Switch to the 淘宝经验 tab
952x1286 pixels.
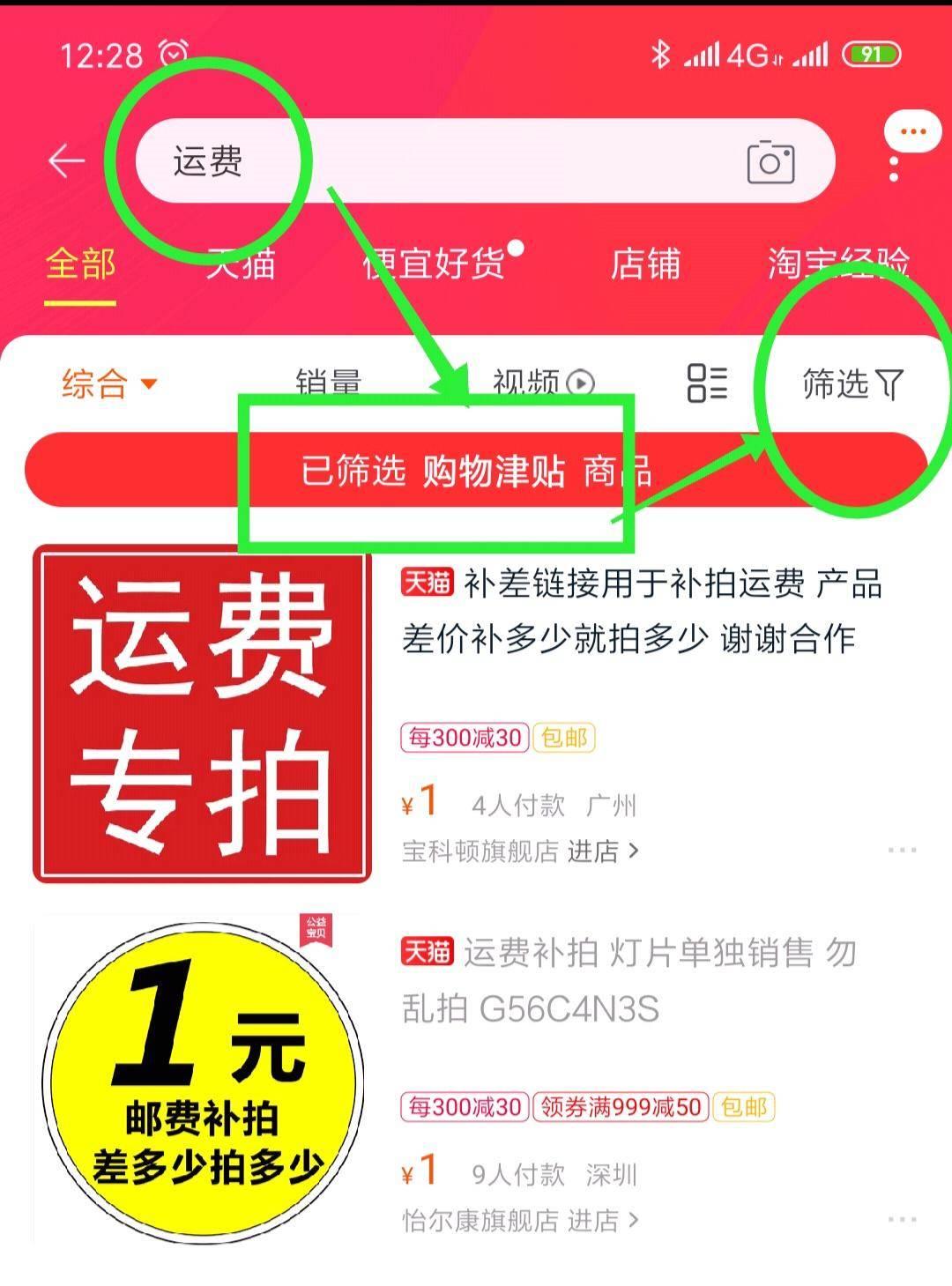pos(837,264)
